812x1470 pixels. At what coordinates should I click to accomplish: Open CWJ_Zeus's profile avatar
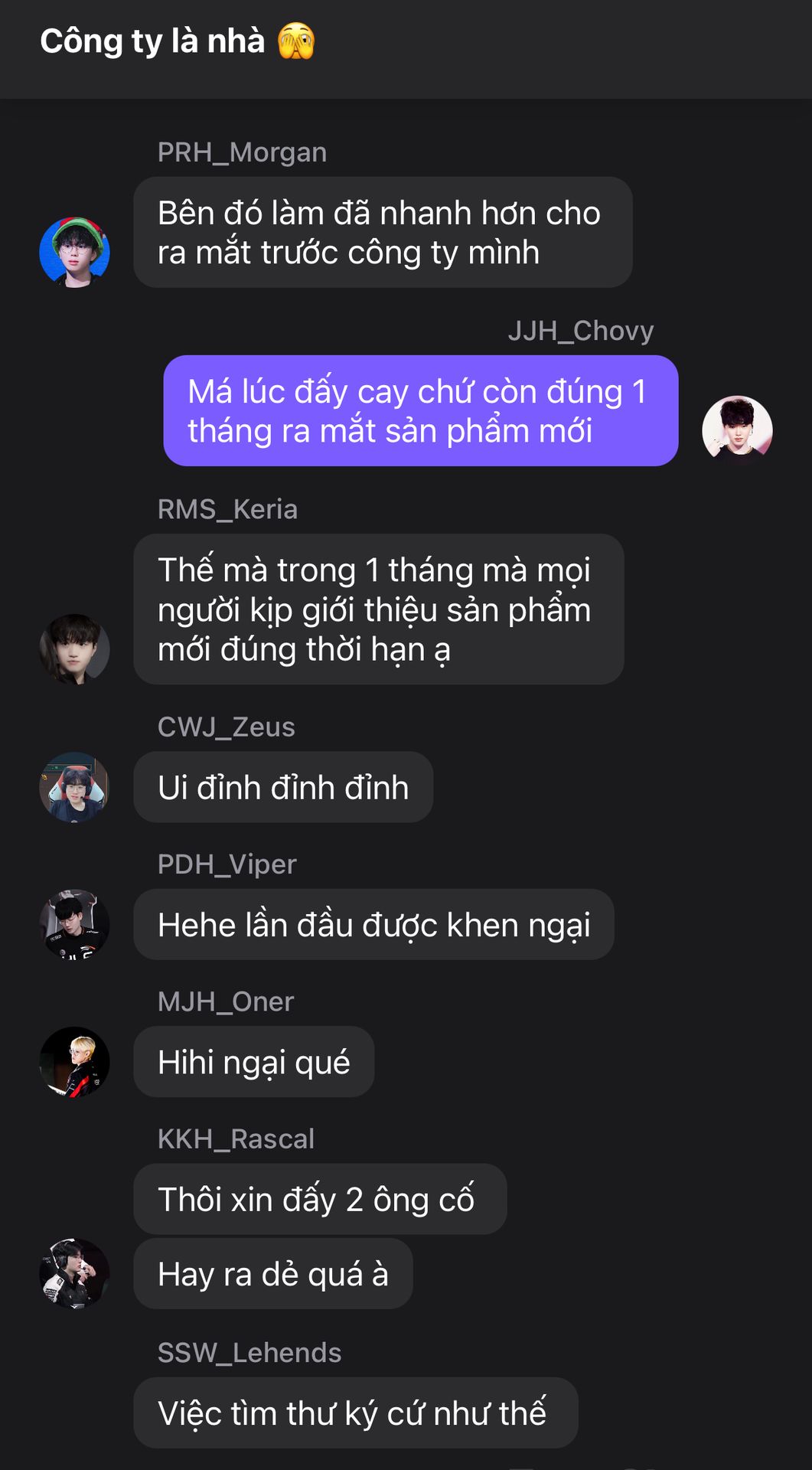click(74, 787)
